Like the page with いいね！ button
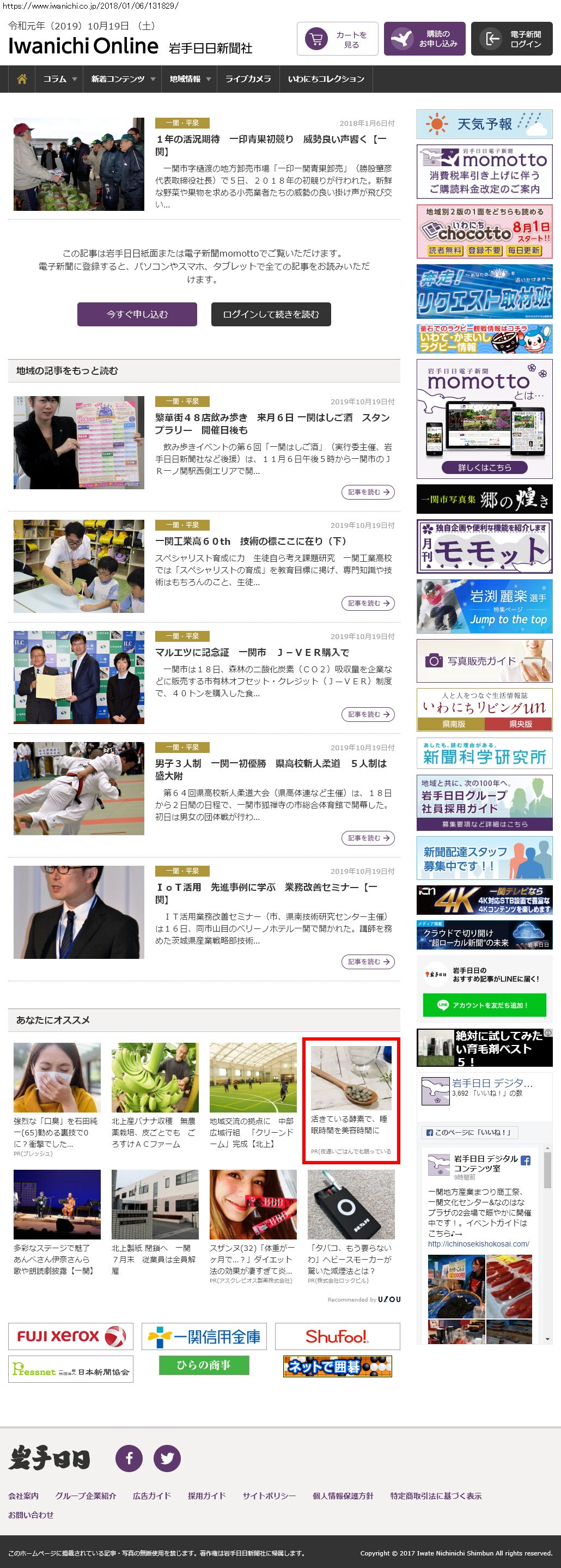Image resolution: width=561 pixels, height=1568 pixels. (469, 1132)
